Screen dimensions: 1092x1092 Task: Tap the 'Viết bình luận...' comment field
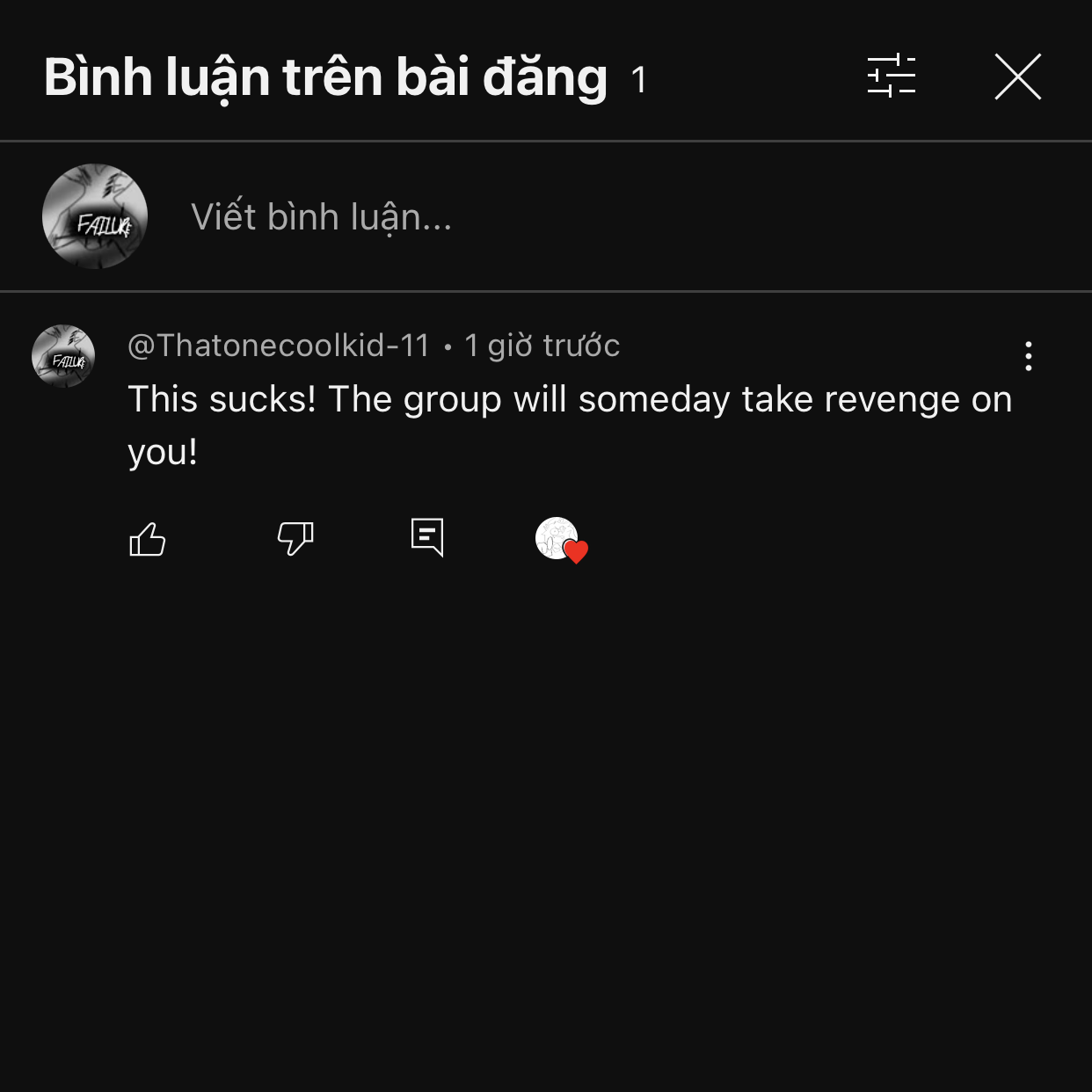pos(322,217)
